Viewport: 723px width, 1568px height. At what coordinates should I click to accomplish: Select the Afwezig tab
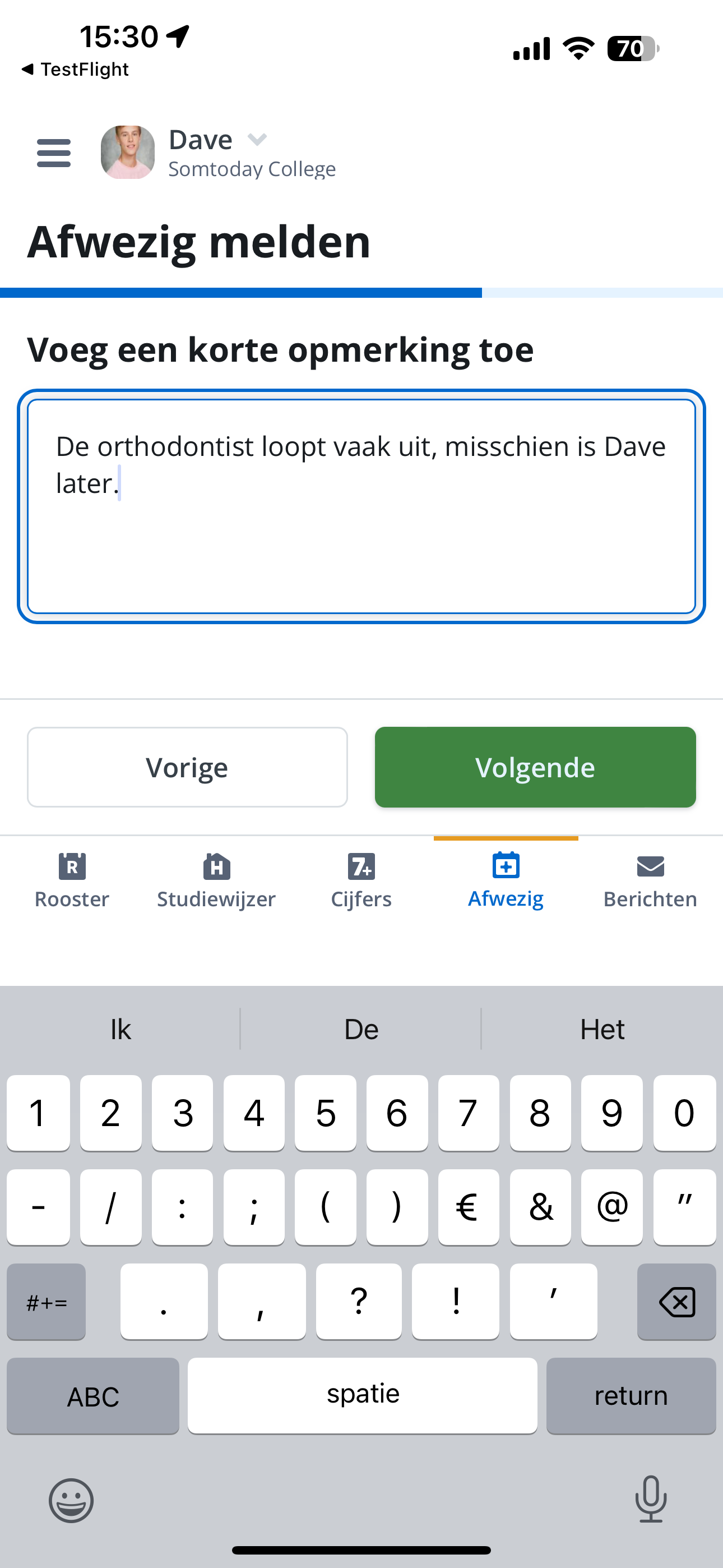click(x=505, y=880)
